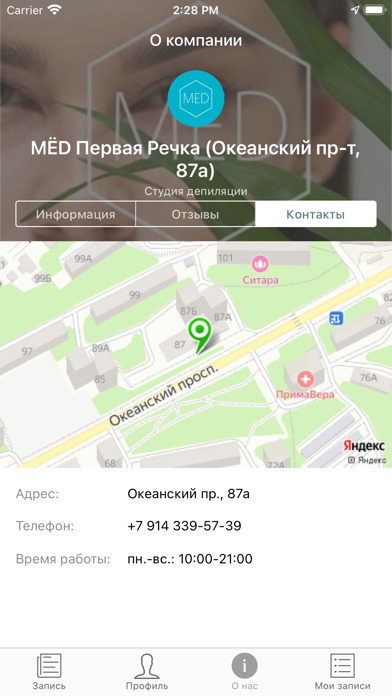Go to the Профиль tab
This screenshot has height=696, width=392.
[x=147, y=672]
